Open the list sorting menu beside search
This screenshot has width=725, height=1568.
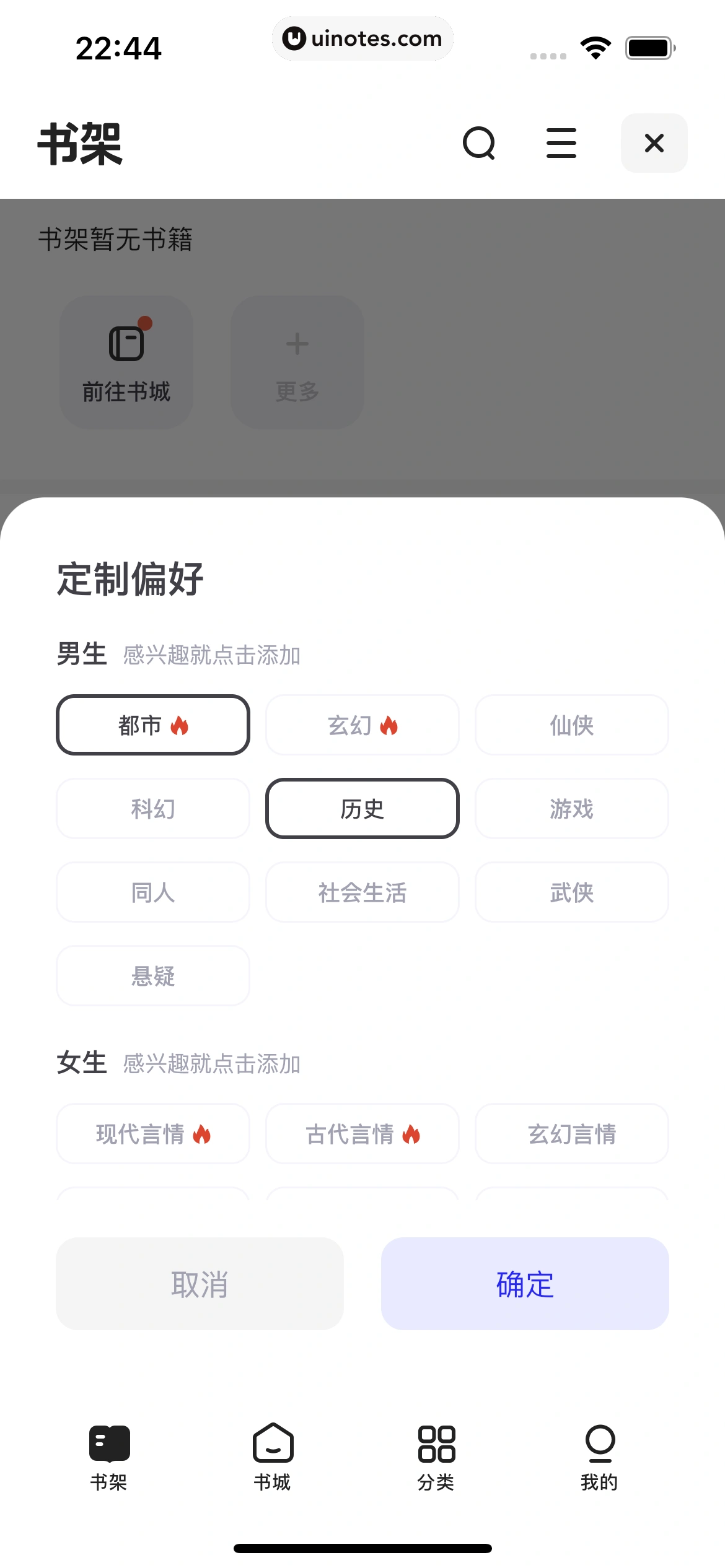[561, 144]
